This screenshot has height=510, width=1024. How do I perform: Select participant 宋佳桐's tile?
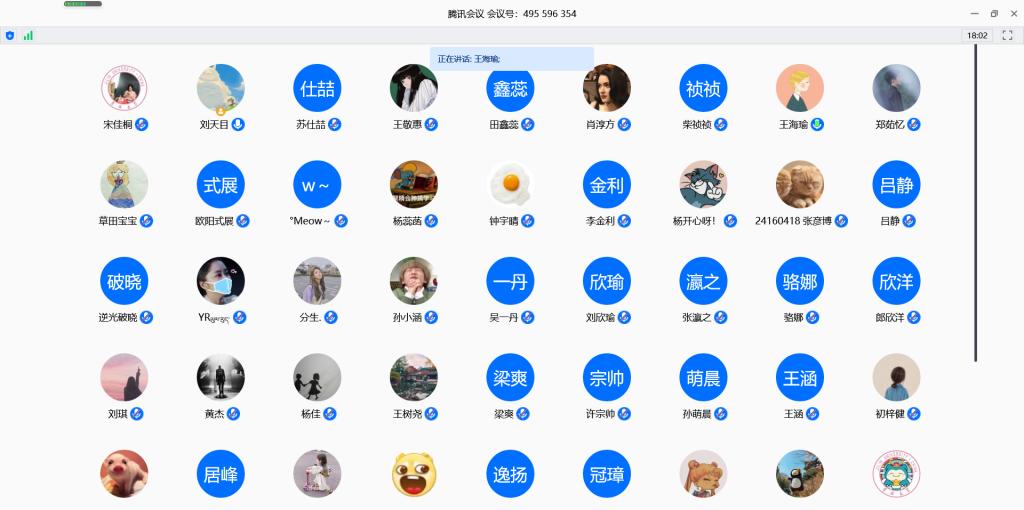(124, 88)
